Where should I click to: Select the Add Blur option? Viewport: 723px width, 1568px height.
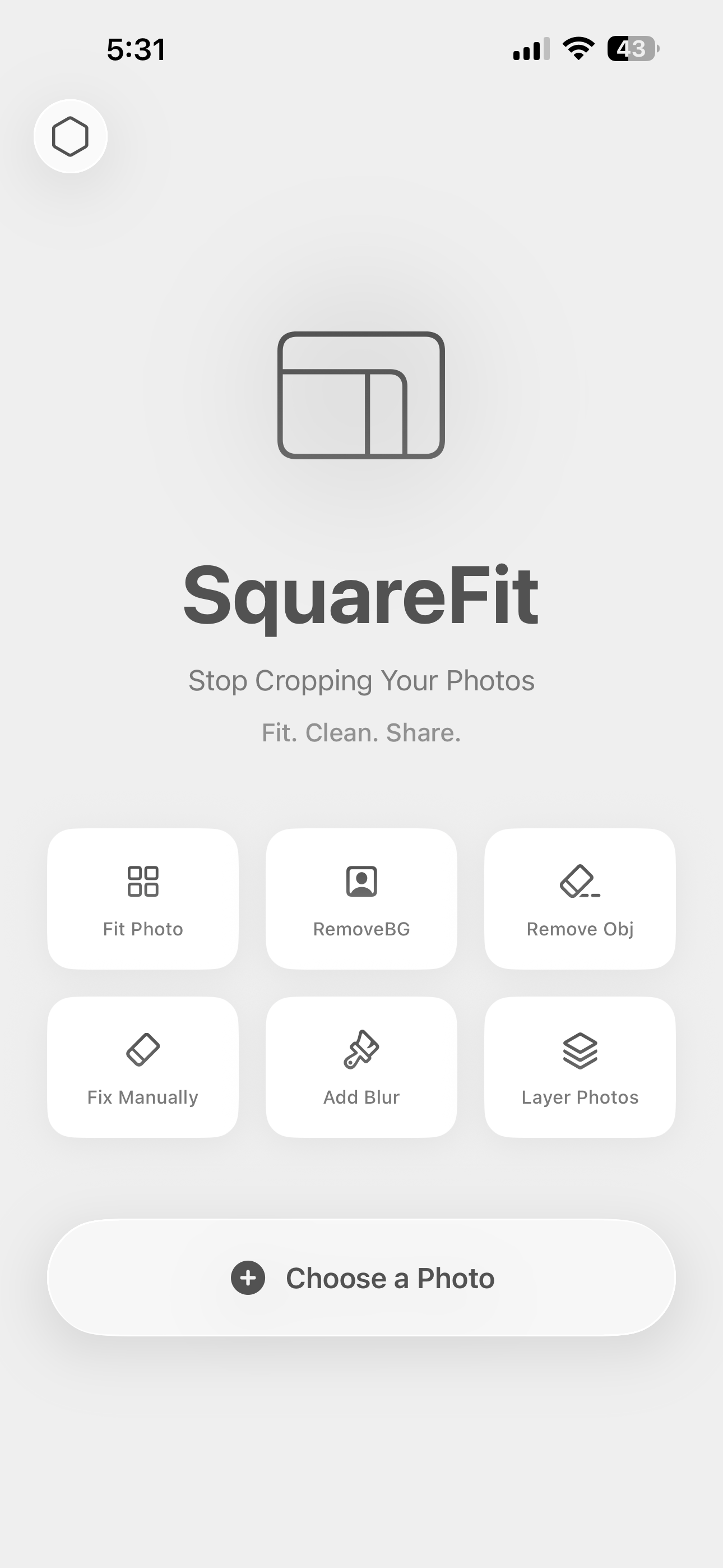point(361,1067)
